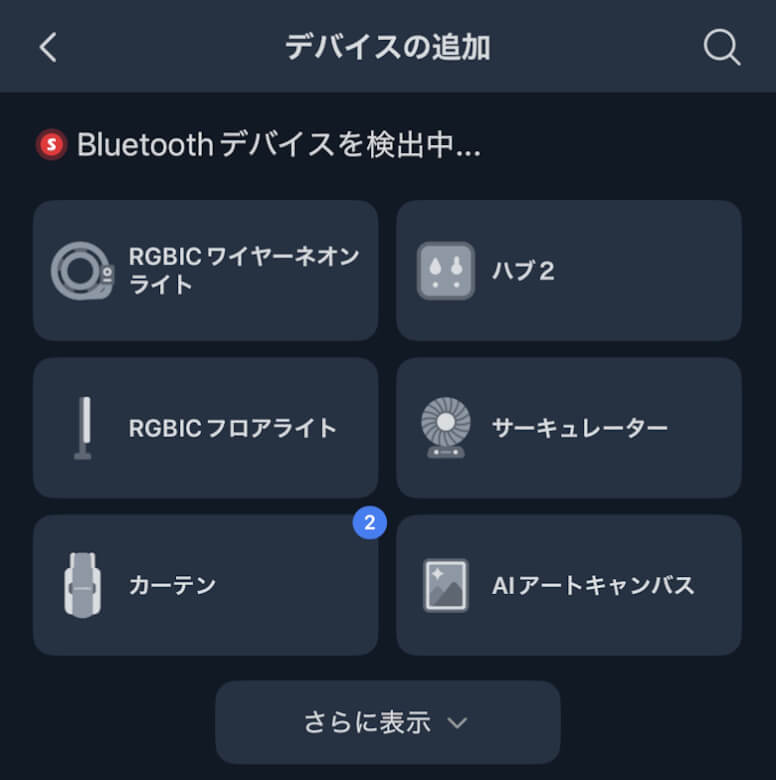Screen dimensions: 776x780
Task: Expand the list with さらに表示
Action: [x=387, y=722]
